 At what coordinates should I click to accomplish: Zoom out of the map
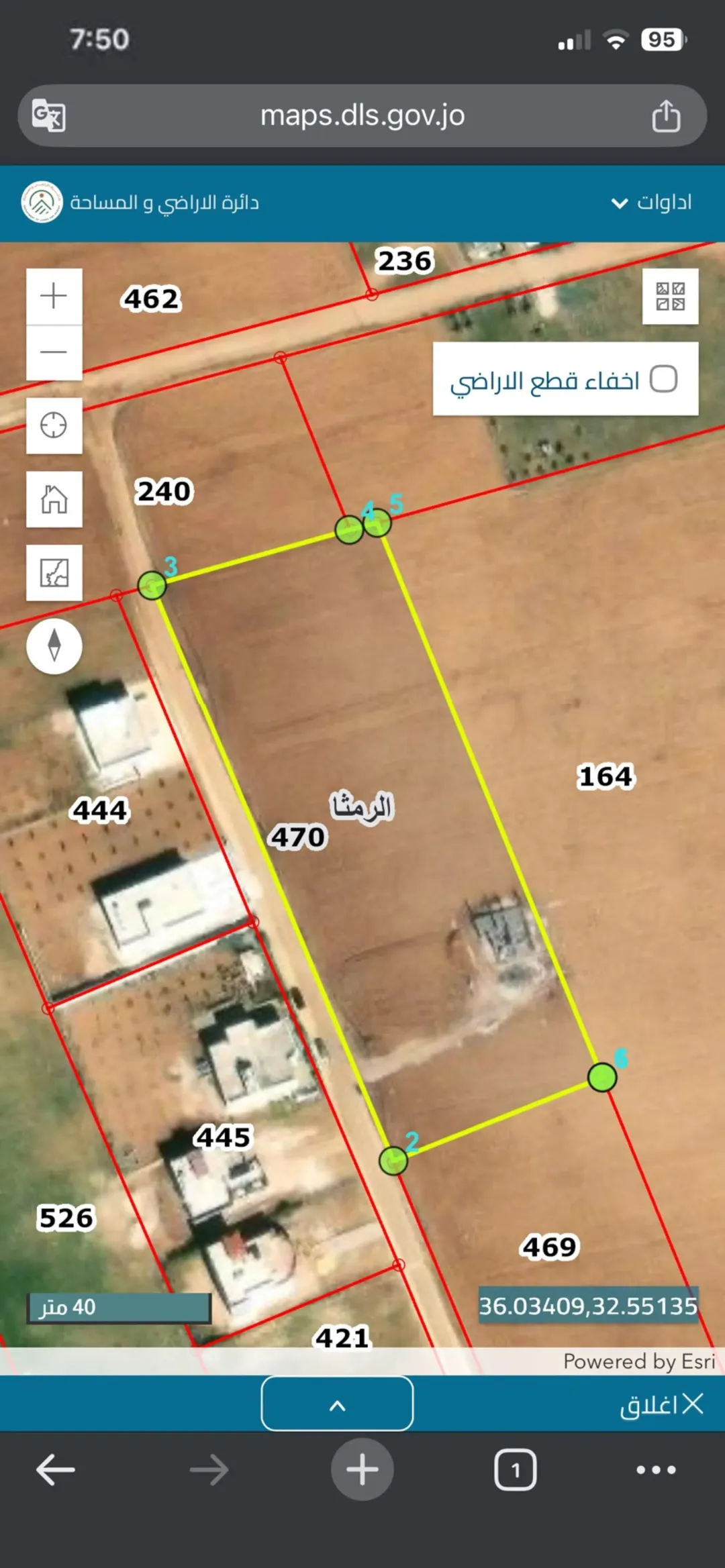click(54, 353)
